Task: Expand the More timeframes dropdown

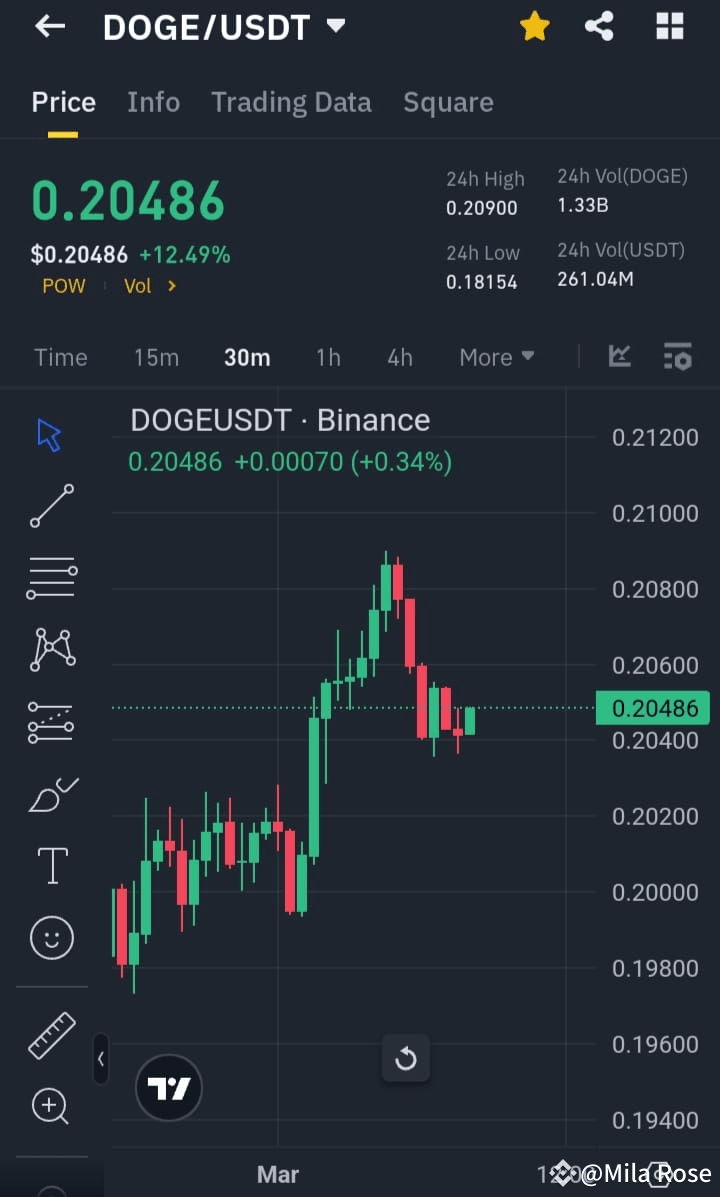Action: [496, 356]
